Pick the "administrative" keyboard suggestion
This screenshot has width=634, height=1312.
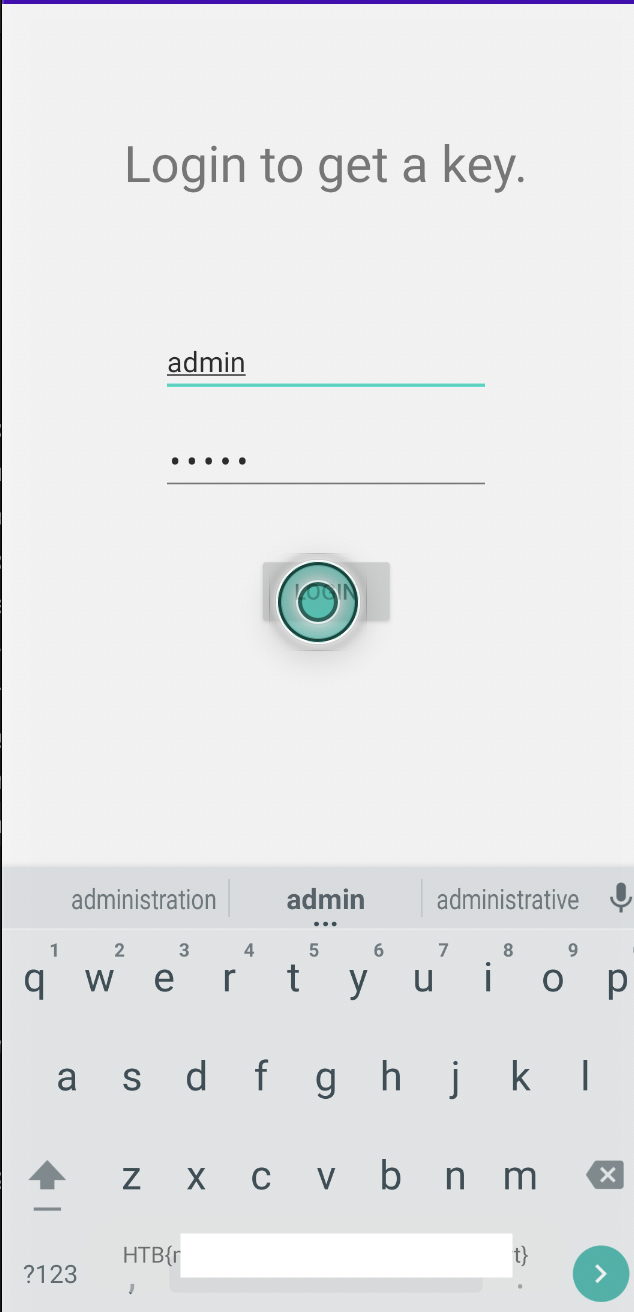pyautogui.click(x=508, y=899)
